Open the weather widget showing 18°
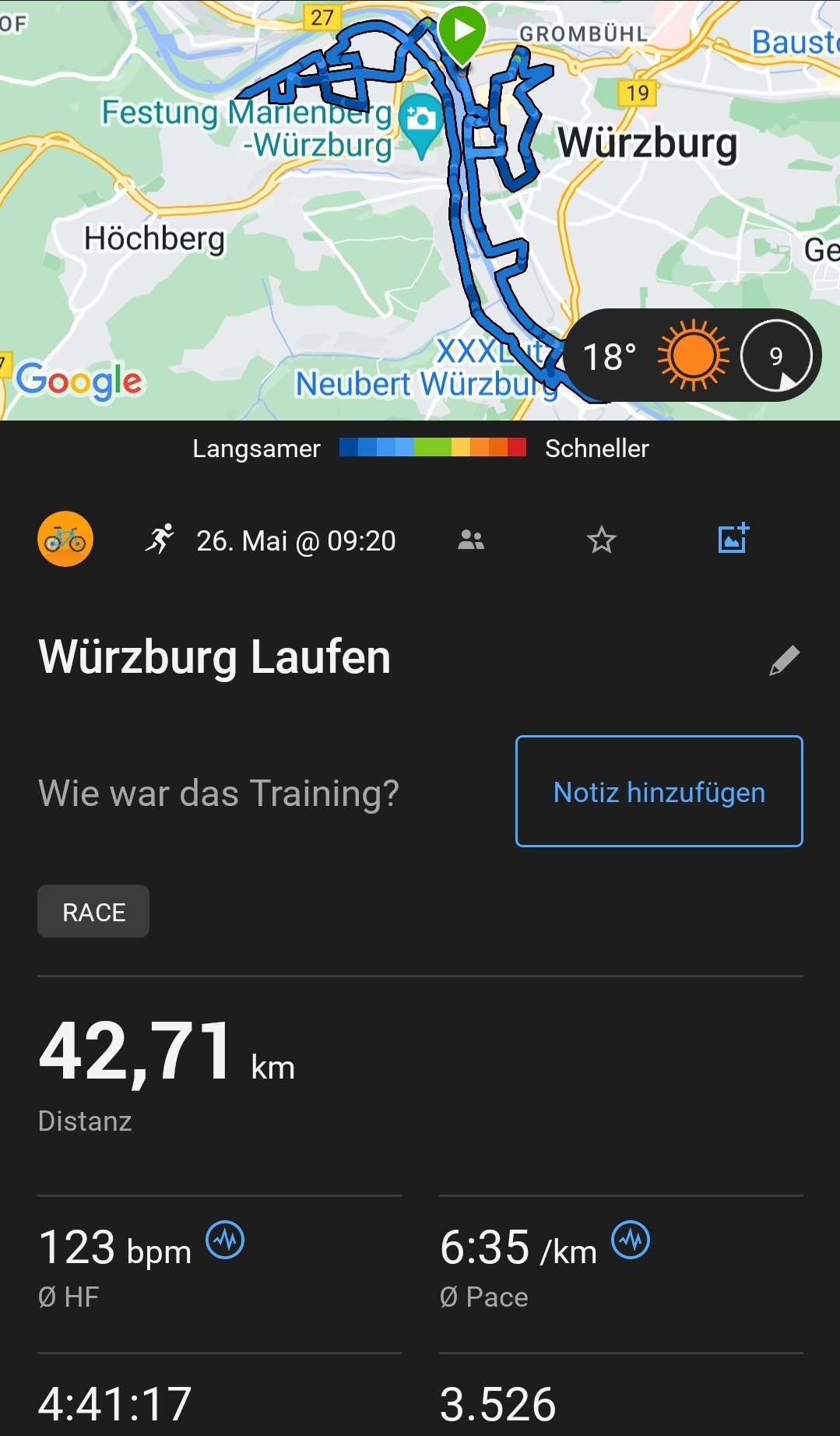Image resolution: width=840 pixels, height=1436 pixels. pos(691,356)
